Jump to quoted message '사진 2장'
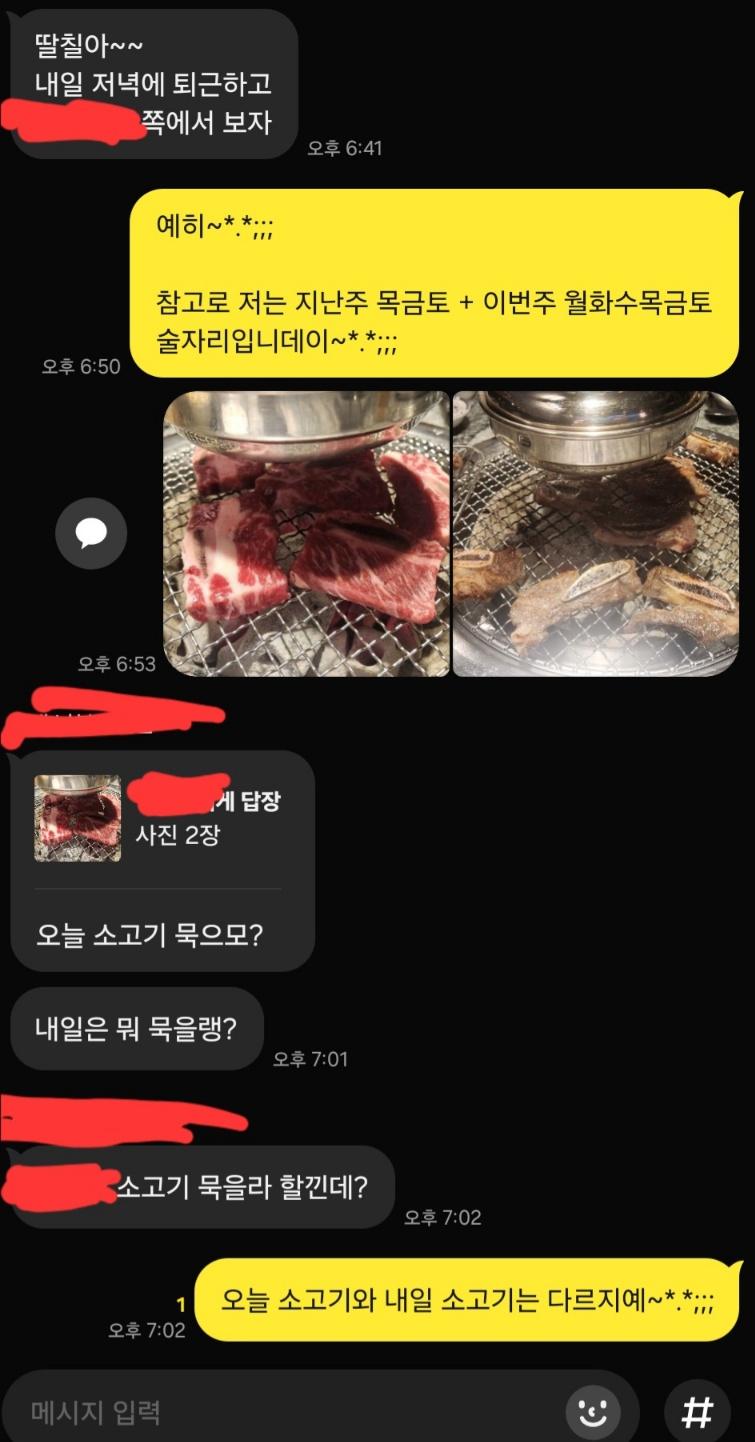The image size is (755, 1442). click(x=158, y=819)
